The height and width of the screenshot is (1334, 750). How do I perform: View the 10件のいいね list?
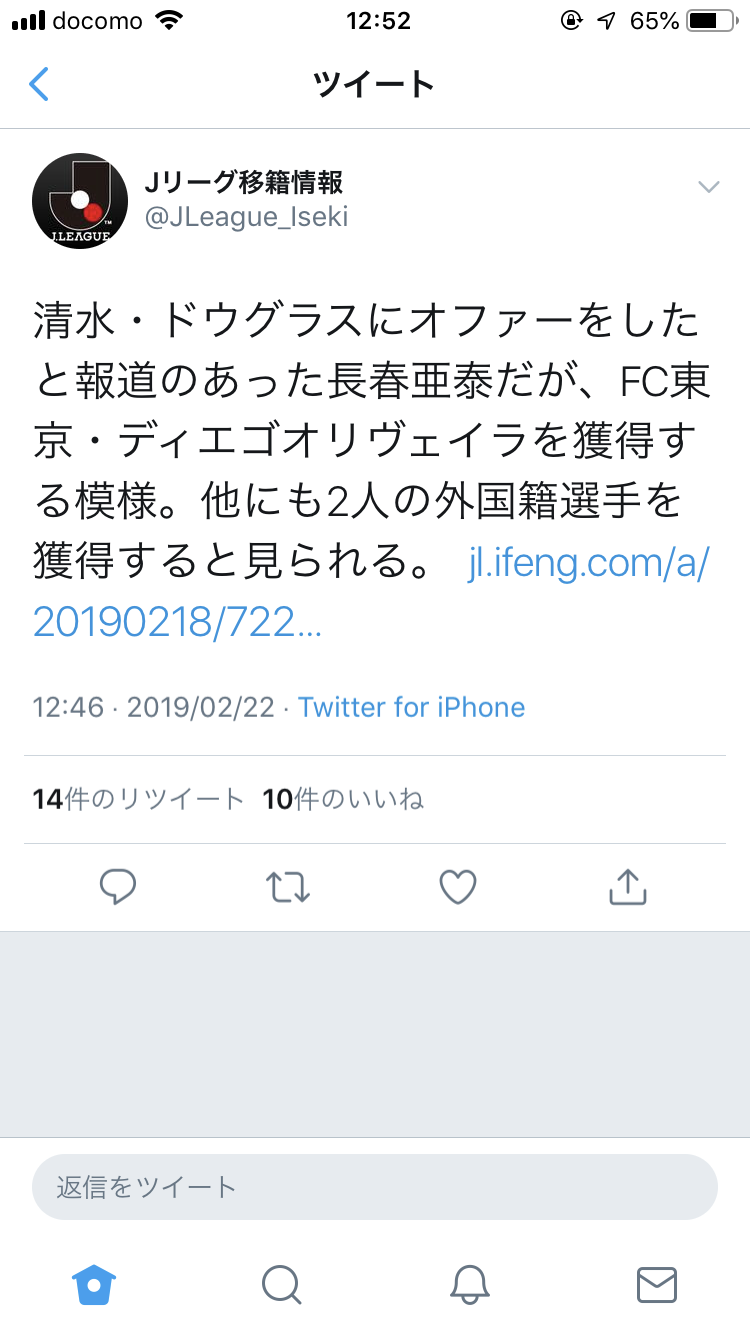pos(343,799)
